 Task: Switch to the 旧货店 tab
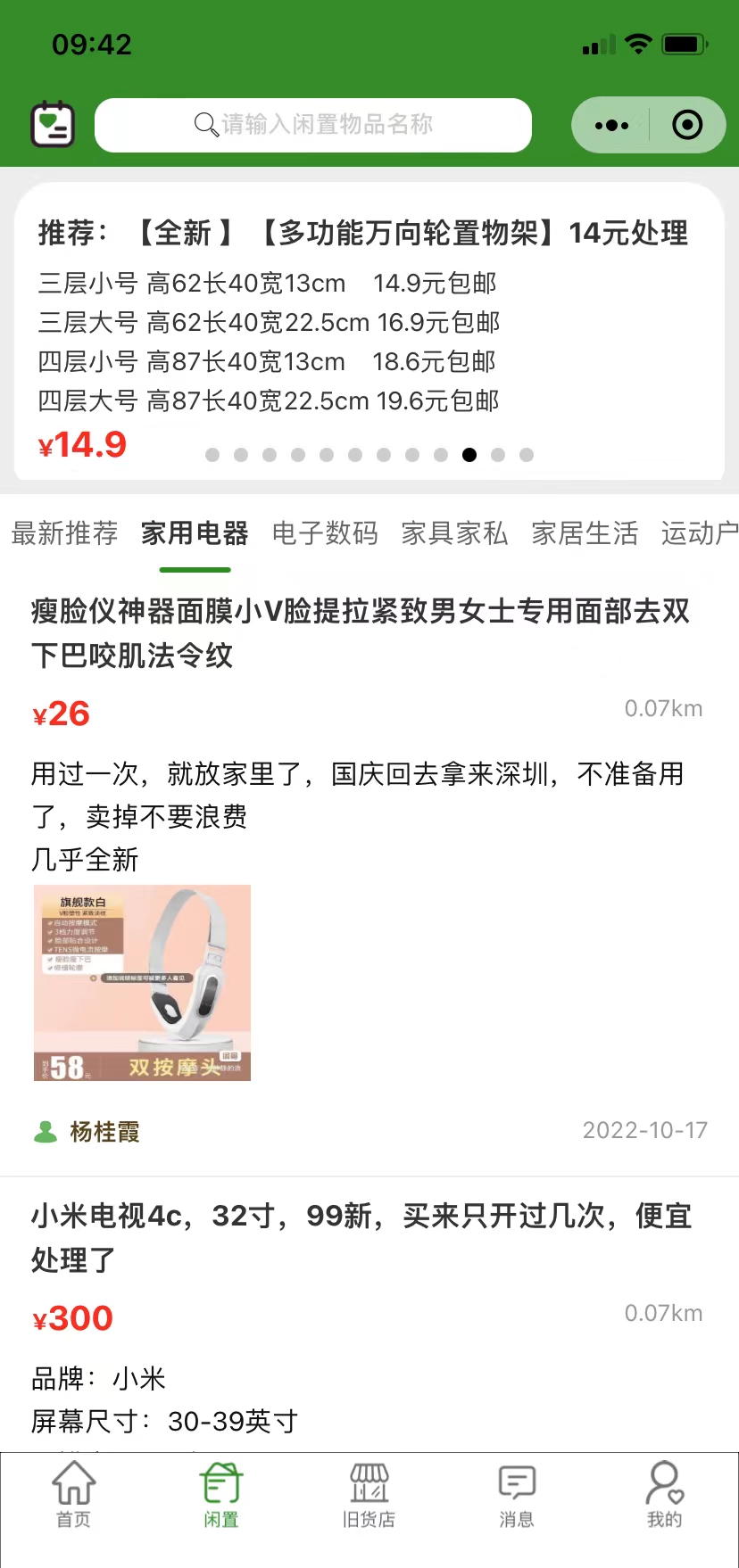369,1493
